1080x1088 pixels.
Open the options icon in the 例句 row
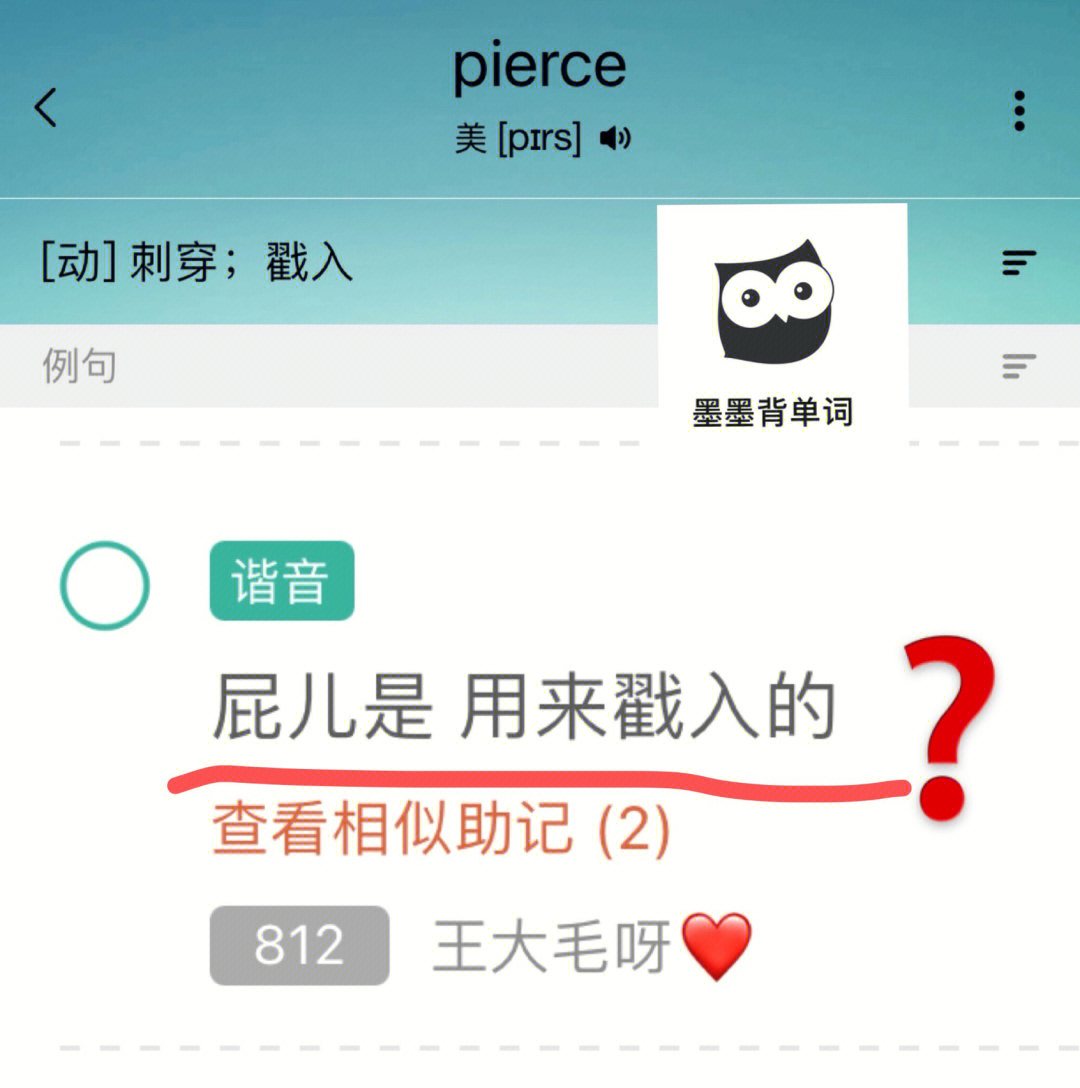1018,366
